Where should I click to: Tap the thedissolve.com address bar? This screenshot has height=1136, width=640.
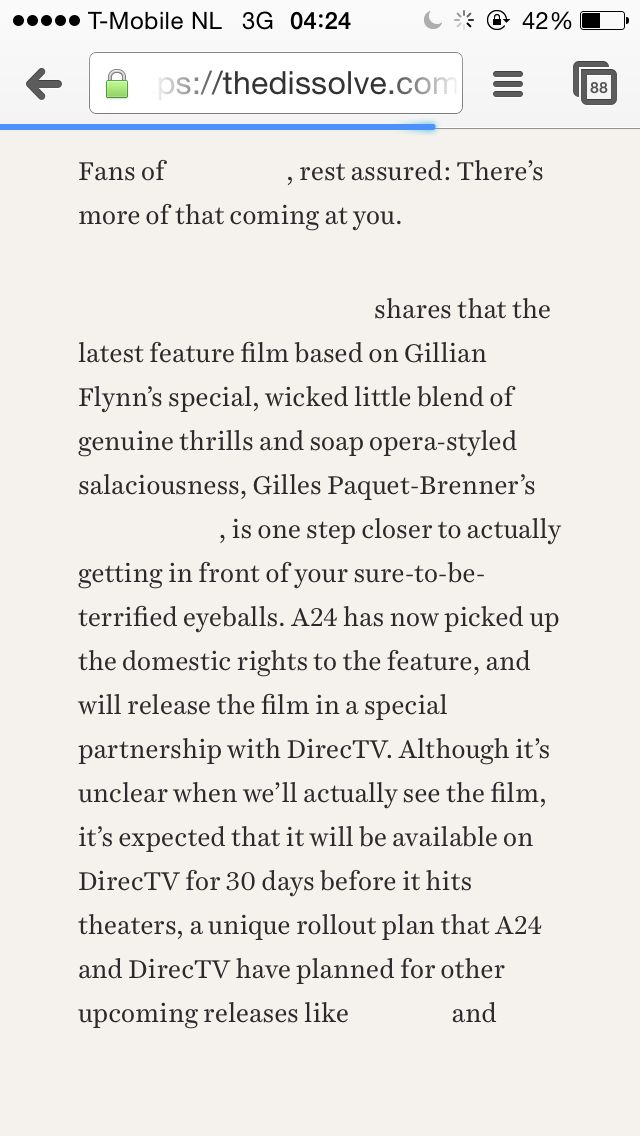(275, 83)
